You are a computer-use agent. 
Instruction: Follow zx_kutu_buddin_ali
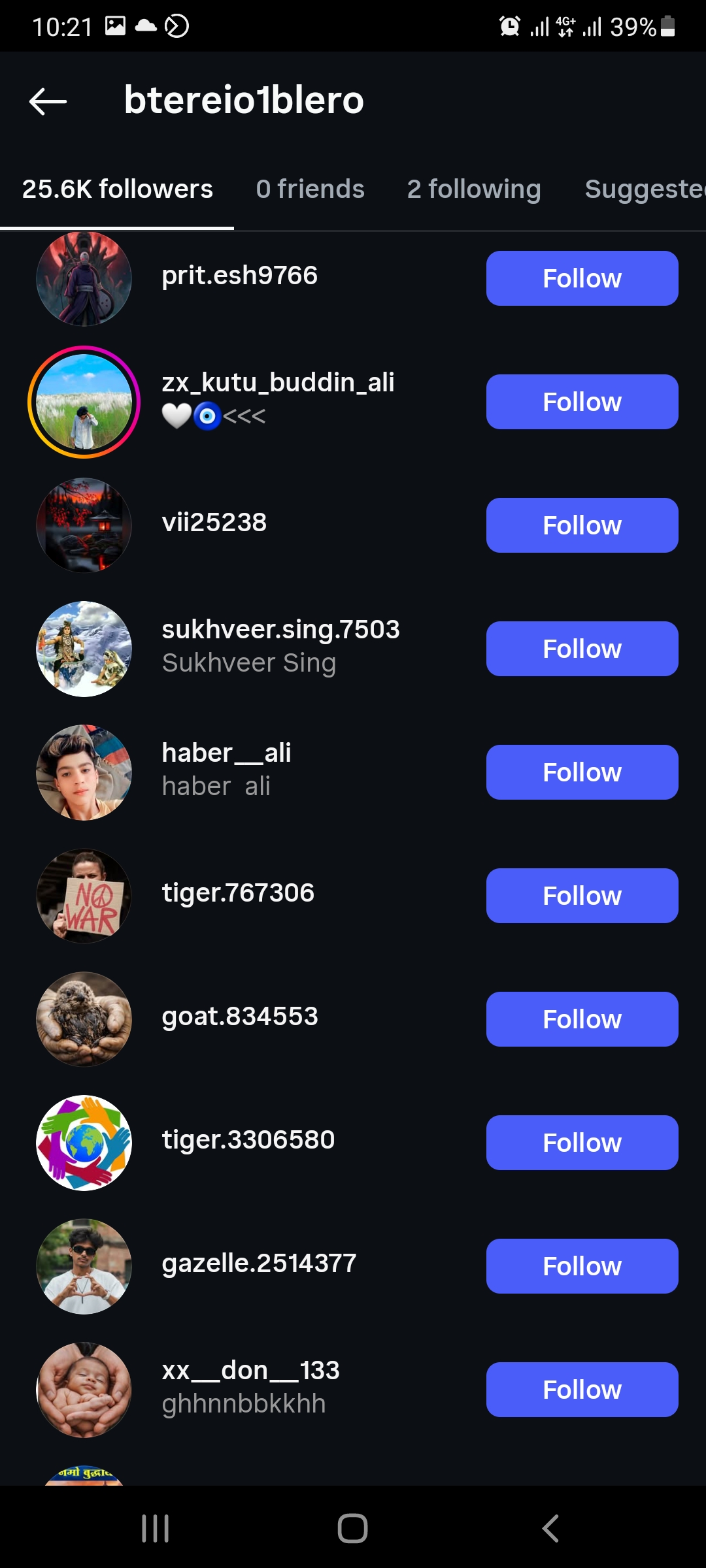click(582, 402)
